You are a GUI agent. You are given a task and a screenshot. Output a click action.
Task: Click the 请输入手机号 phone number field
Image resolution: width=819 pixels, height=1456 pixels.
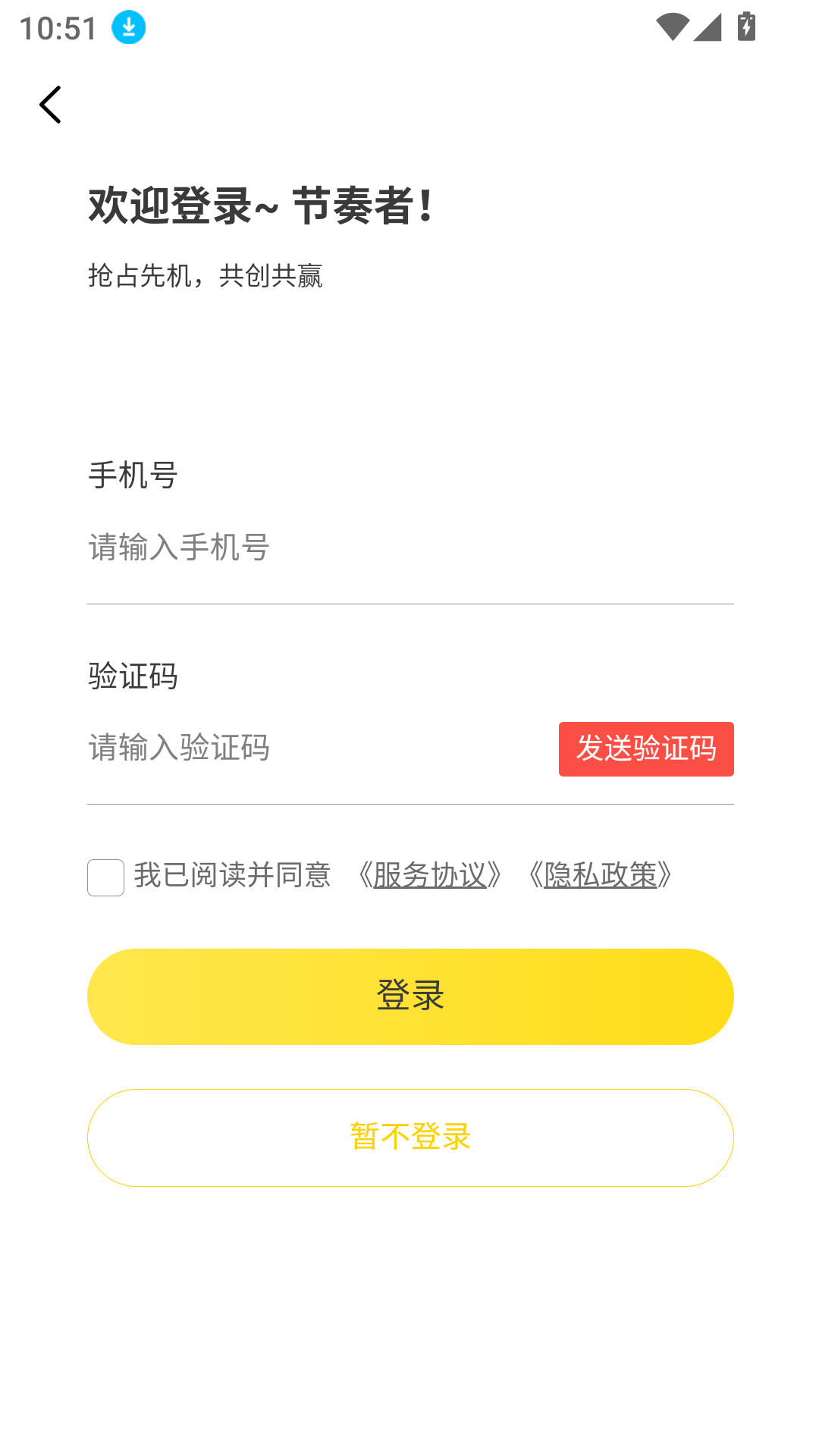click(x=303, y=548)
